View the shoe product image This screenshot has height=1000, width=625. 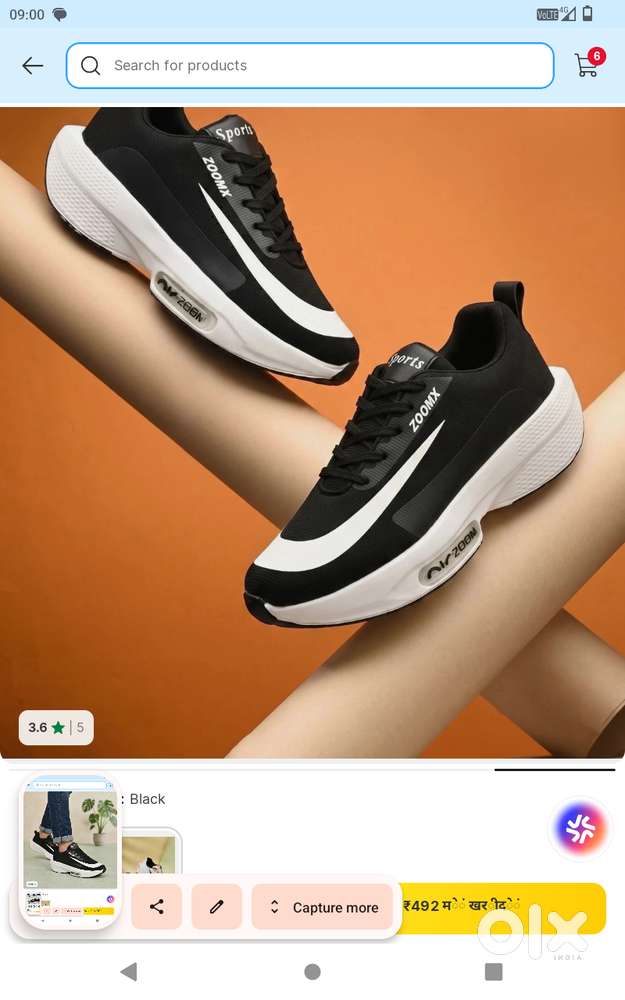coord(312,432)
